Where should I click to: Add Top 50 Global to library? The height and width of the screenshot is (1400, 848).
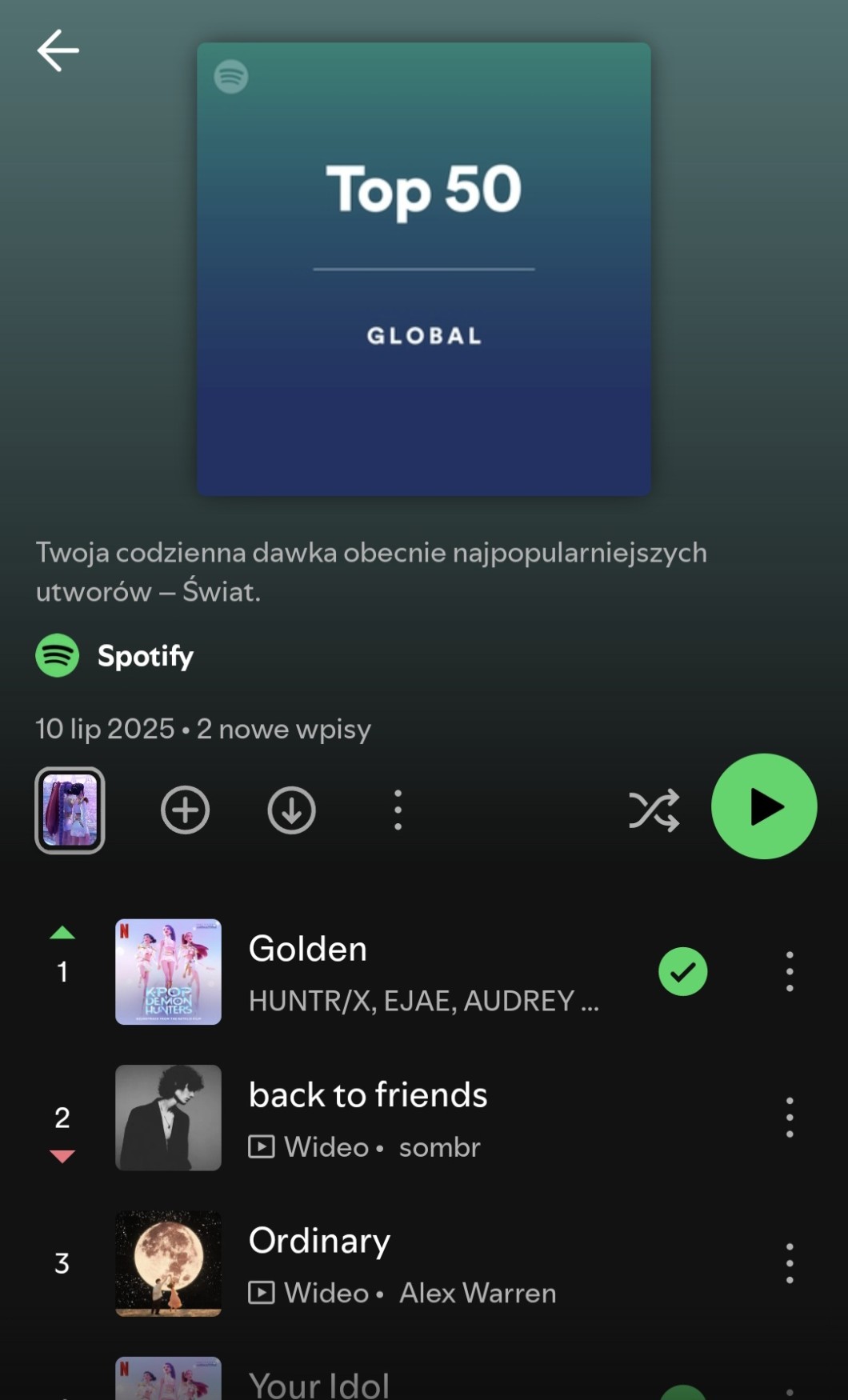tap(185, 810)
